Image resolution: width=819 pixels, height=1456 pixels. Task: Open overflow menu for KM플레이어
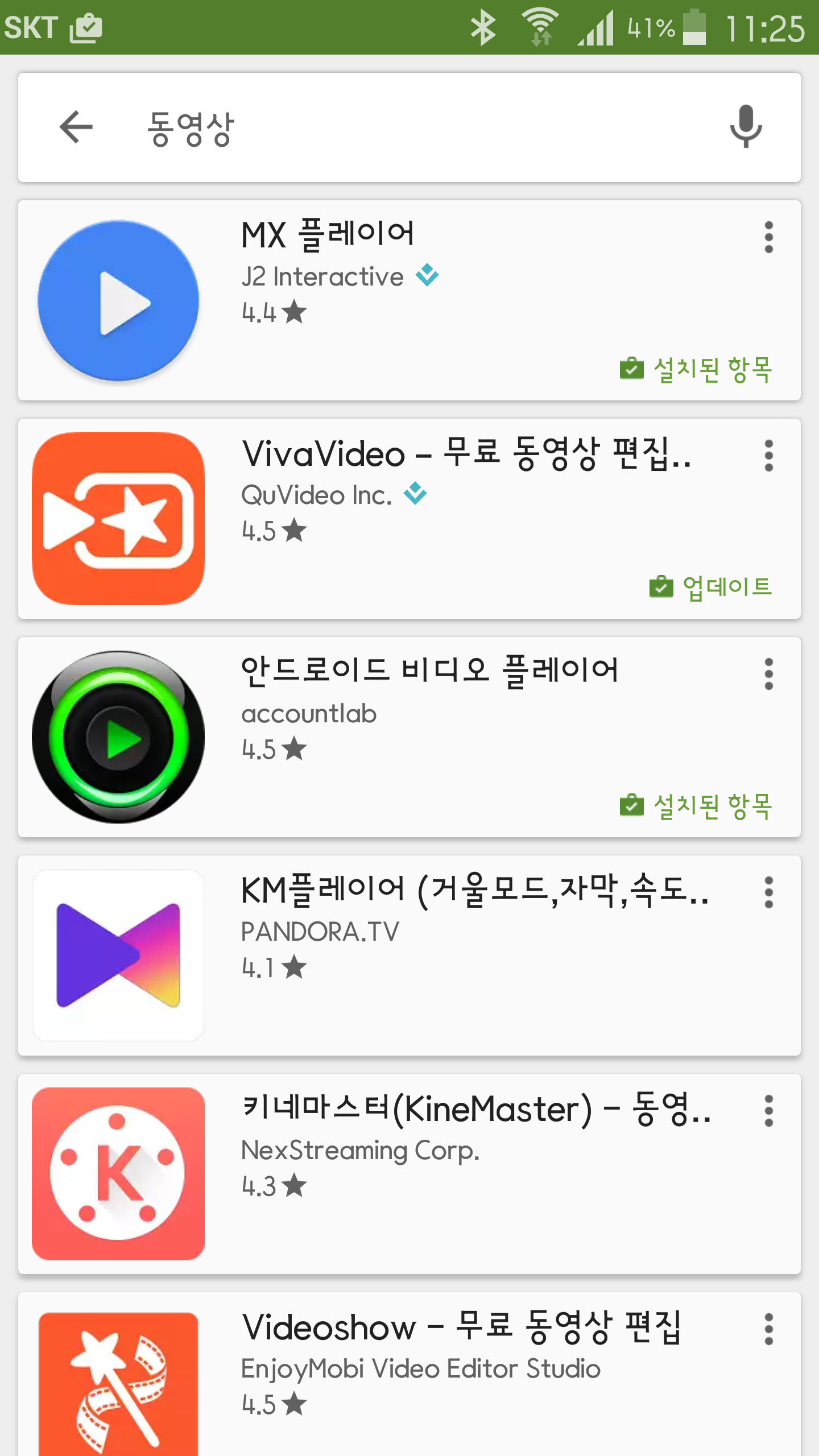(x=768, y=892)
